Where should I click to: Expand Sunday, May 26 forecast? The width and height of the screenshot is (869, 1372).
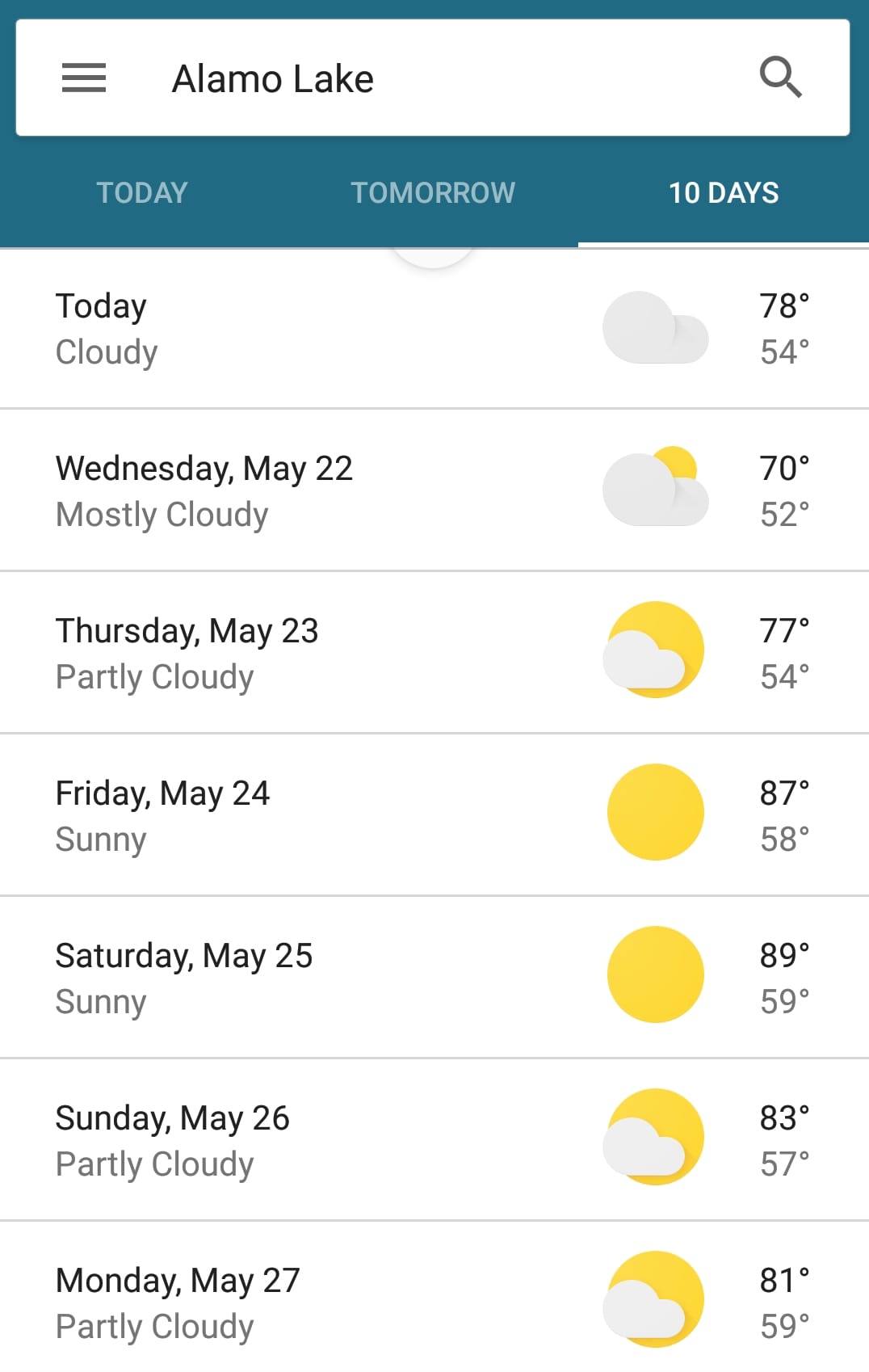point(433,1140)
